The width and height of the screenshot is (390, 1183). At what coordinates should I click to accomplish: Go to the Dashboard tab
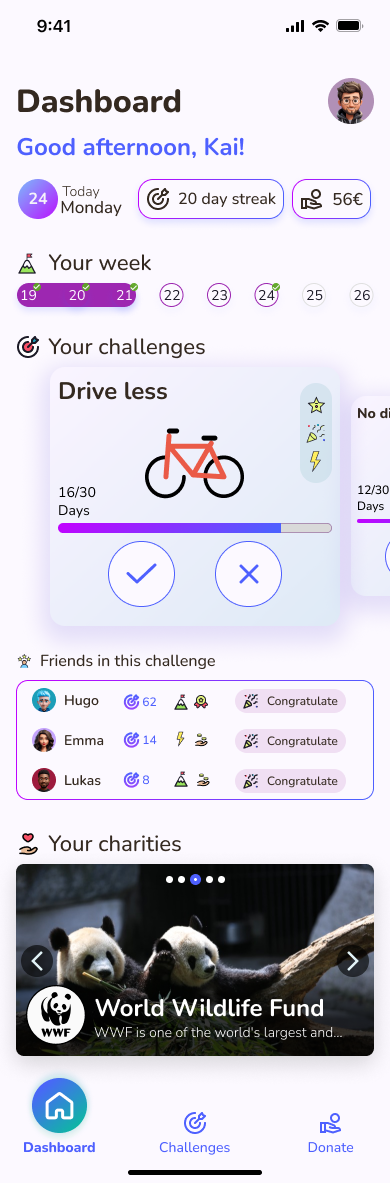coord(59,1117)
